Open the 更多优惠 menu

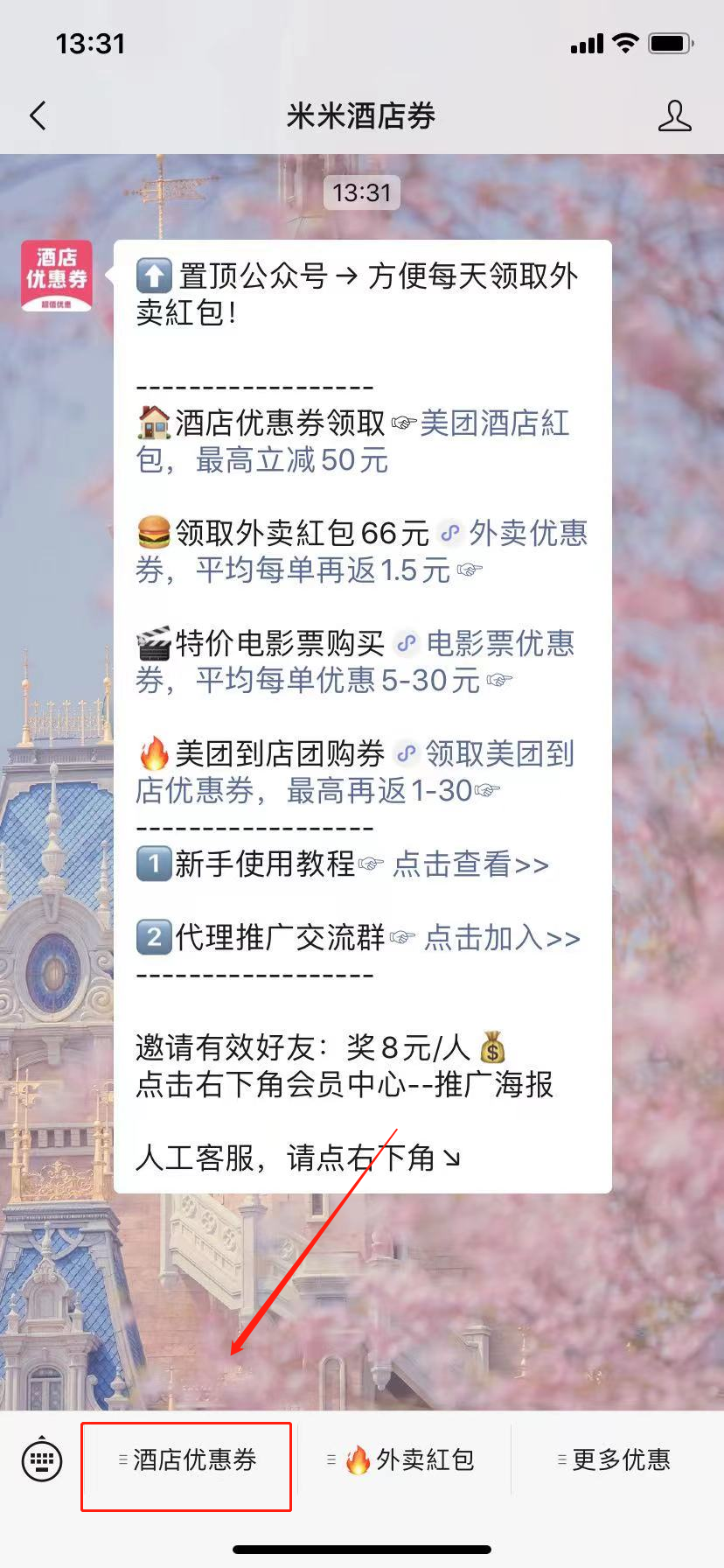pyautogui.click(x=617, y=1459)
